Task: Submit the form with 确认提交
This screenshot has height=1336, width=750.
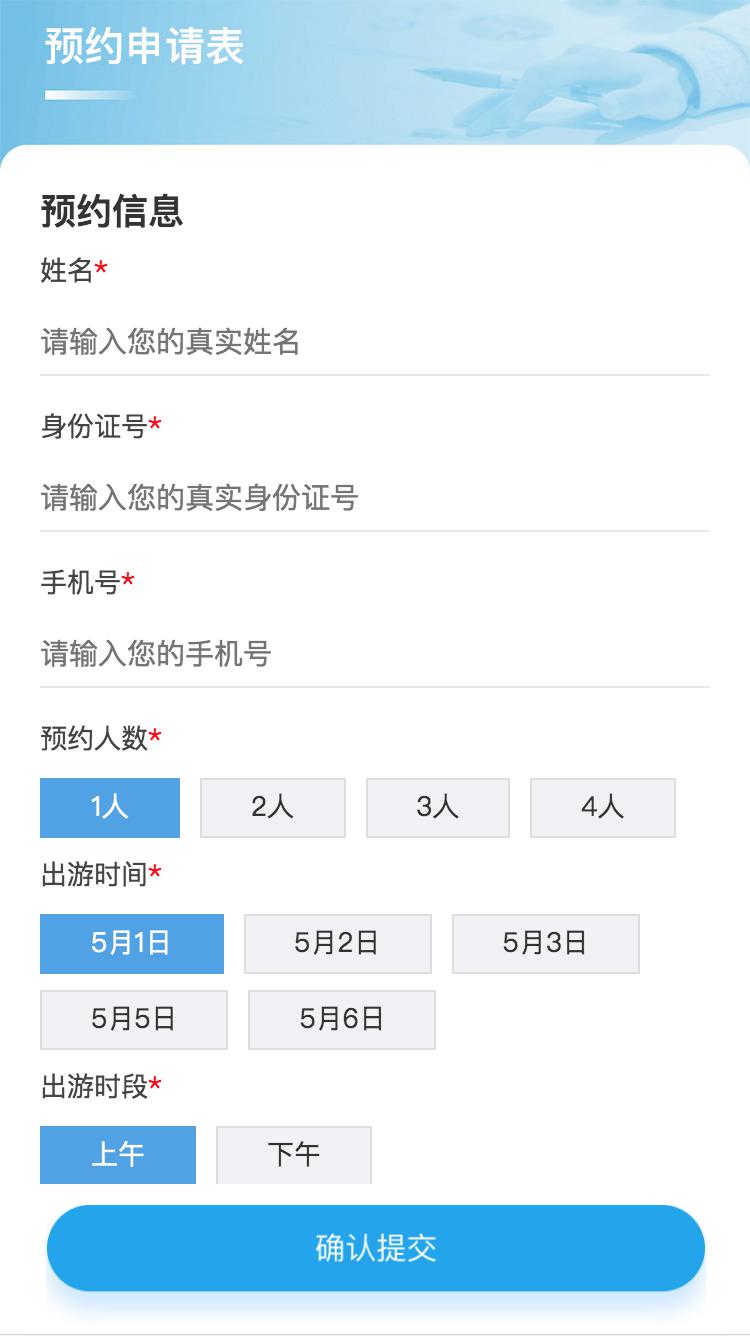Action: coord(376,1248)
